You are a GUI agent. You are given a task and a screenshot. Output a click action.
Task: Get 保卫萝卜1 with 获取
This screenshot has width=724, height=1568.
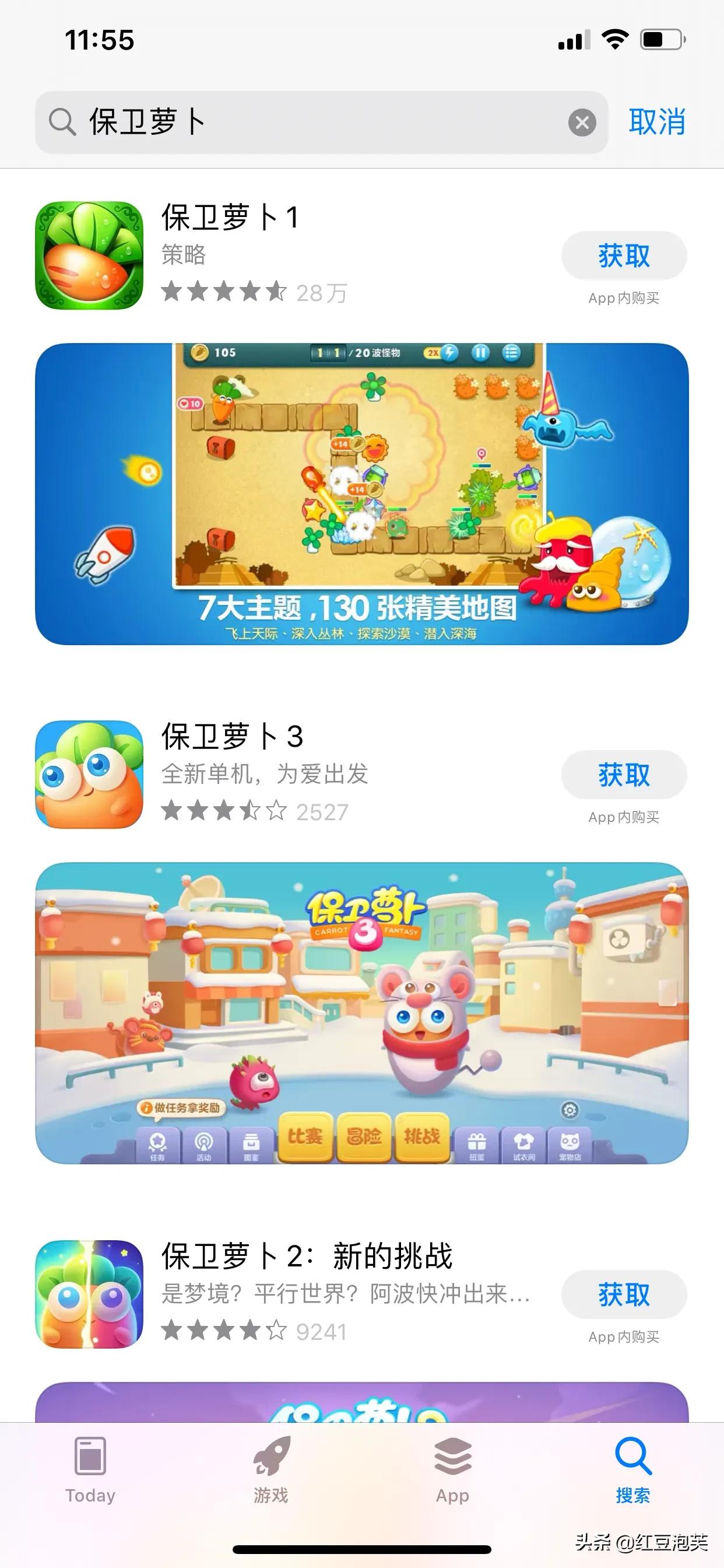pos(624,256)
